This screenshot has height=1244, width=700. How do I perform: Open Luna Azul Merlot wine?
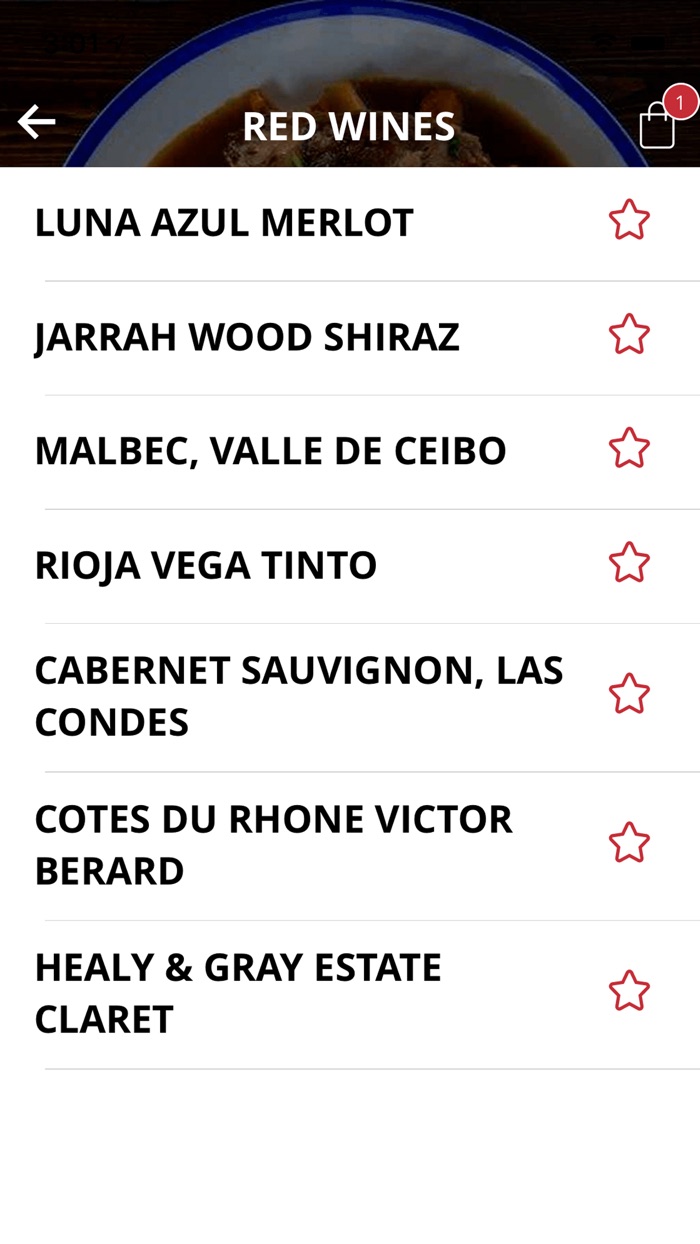[224, 223]
